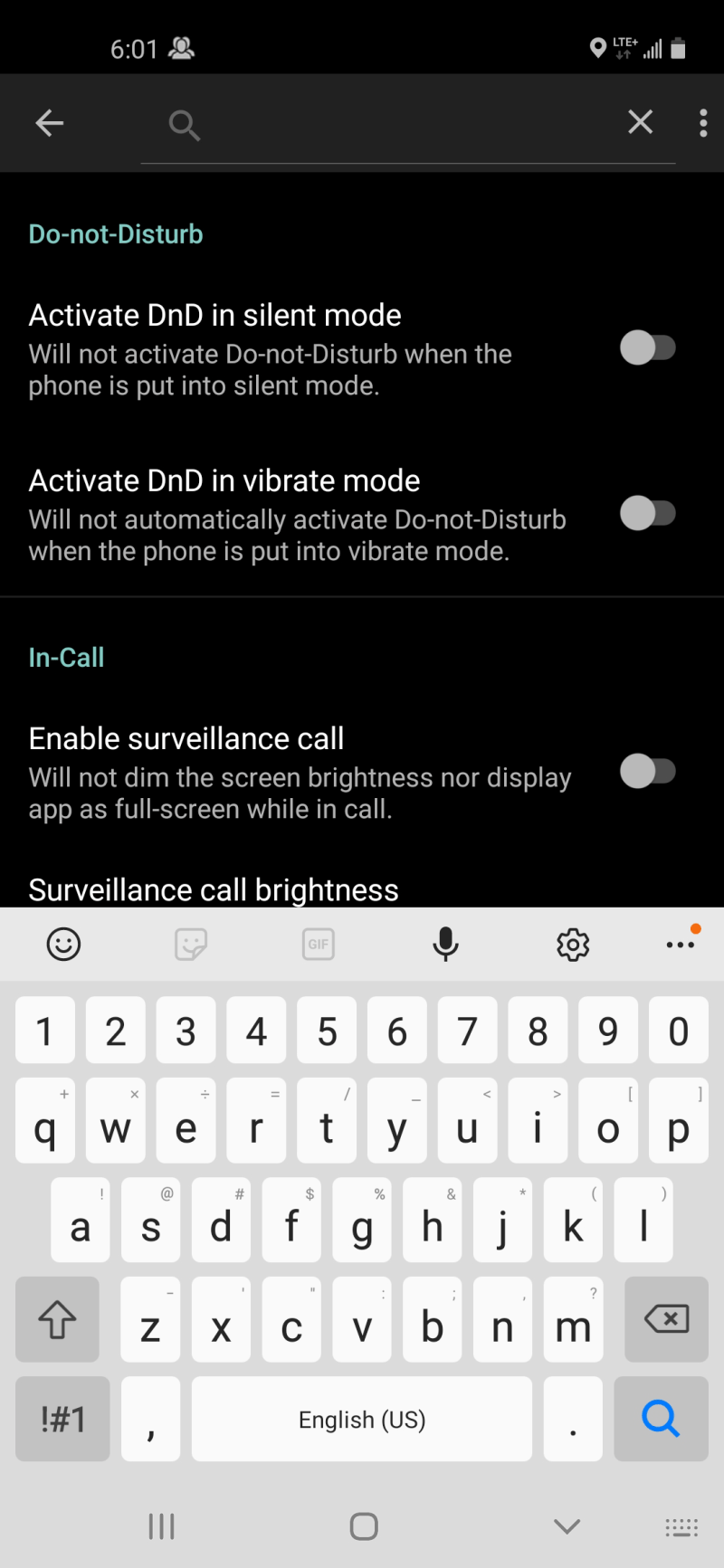Open keyboard settings via the gear icon
This screenshot has width=724, height=1568.
(572, 944)
